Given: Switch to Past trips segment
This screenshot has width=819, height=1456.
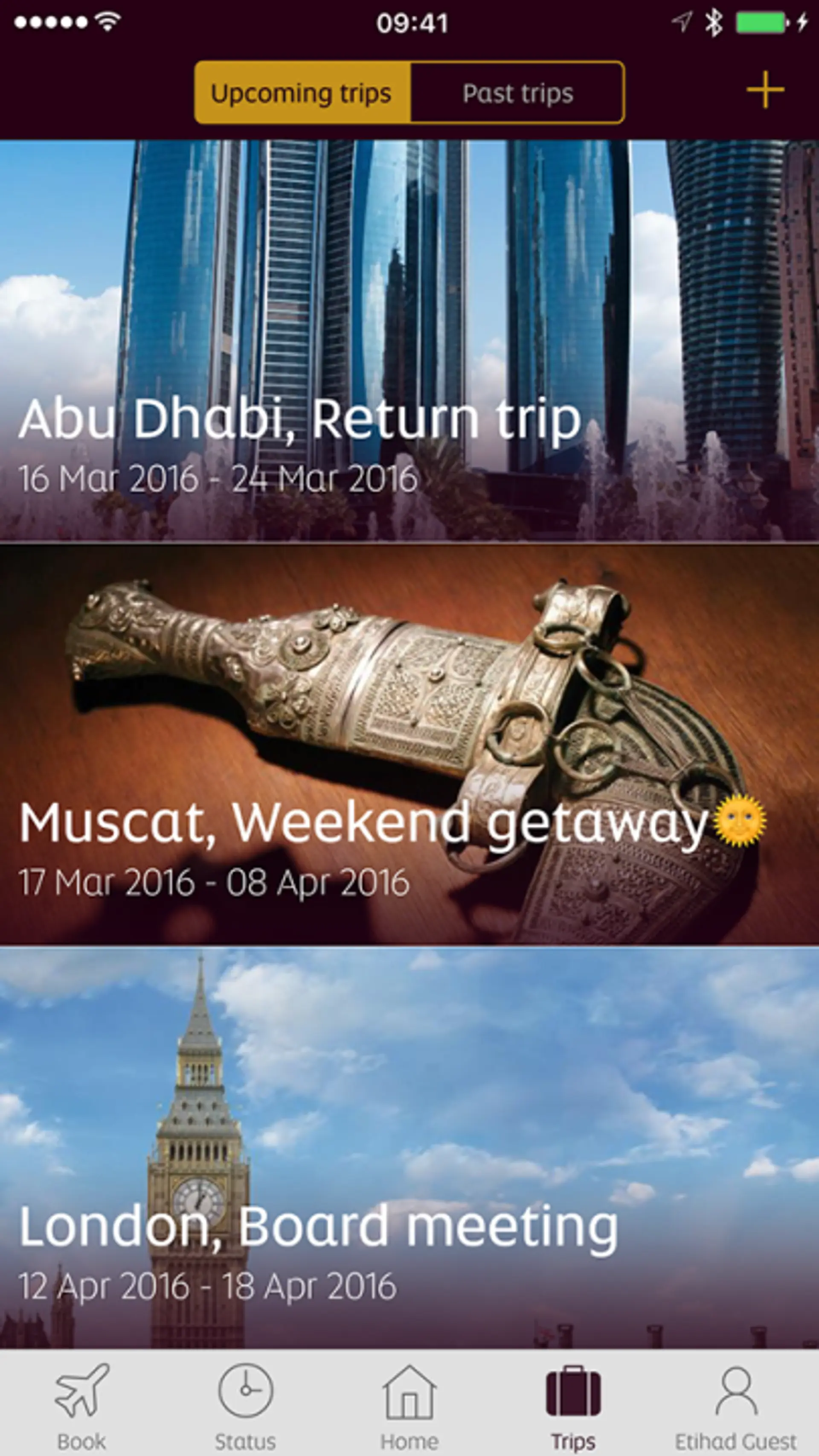Looking at the screenshot, I should coord(517,93).
